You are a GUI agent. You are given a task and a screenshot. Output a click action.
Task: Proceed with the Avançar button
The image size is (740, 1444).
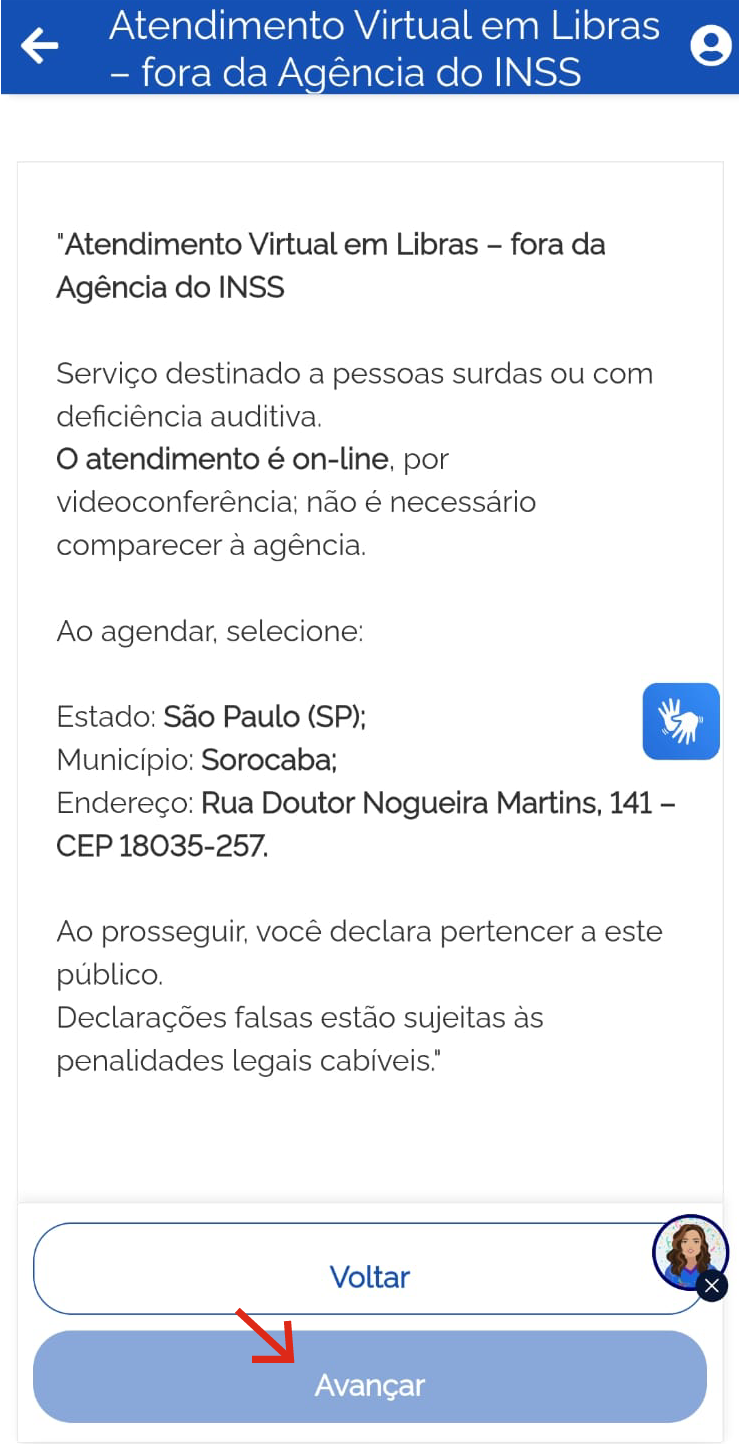(369, 1384)
